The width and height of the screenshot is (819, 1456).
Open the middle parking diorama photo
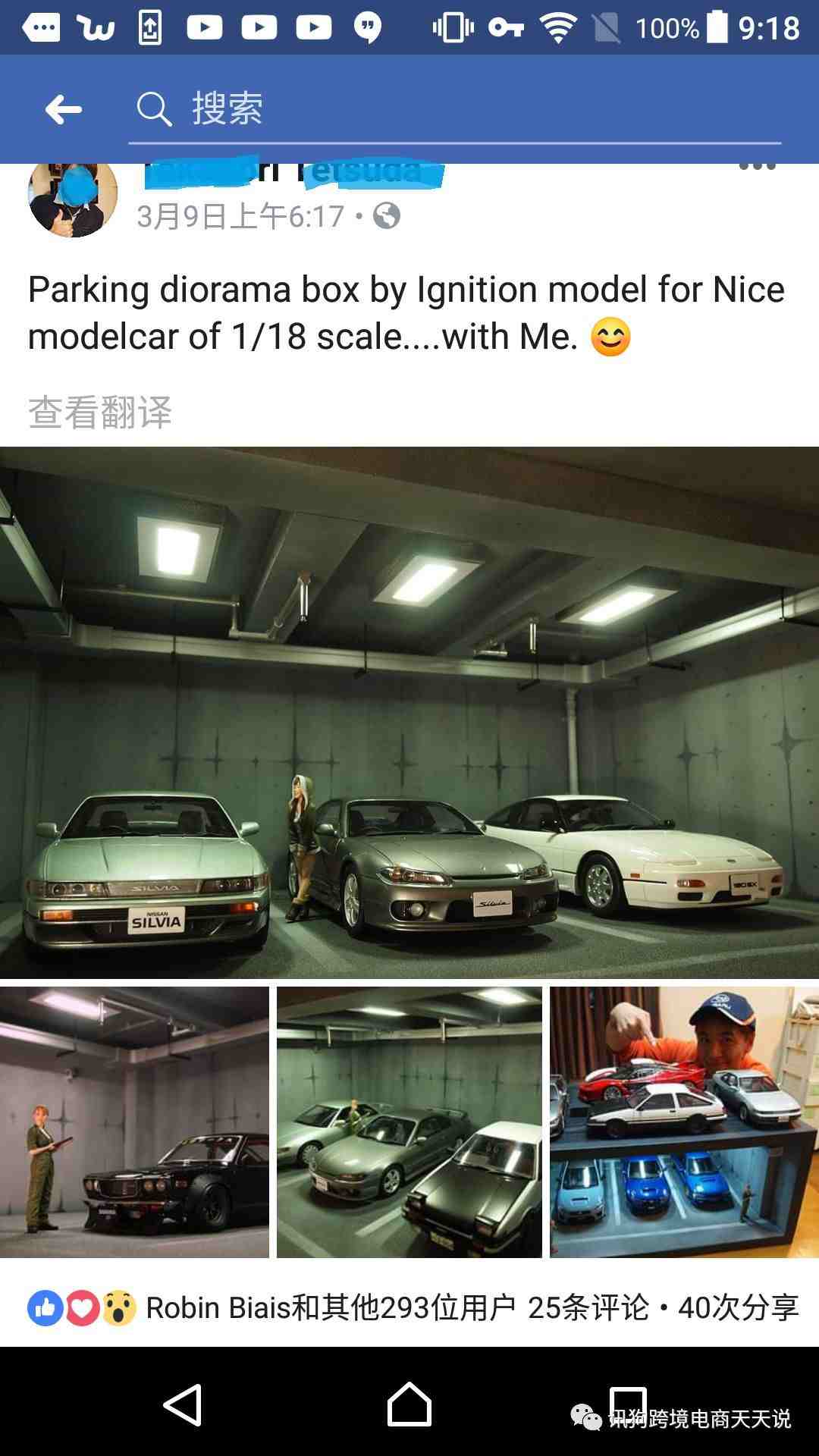pos(409,1122)
